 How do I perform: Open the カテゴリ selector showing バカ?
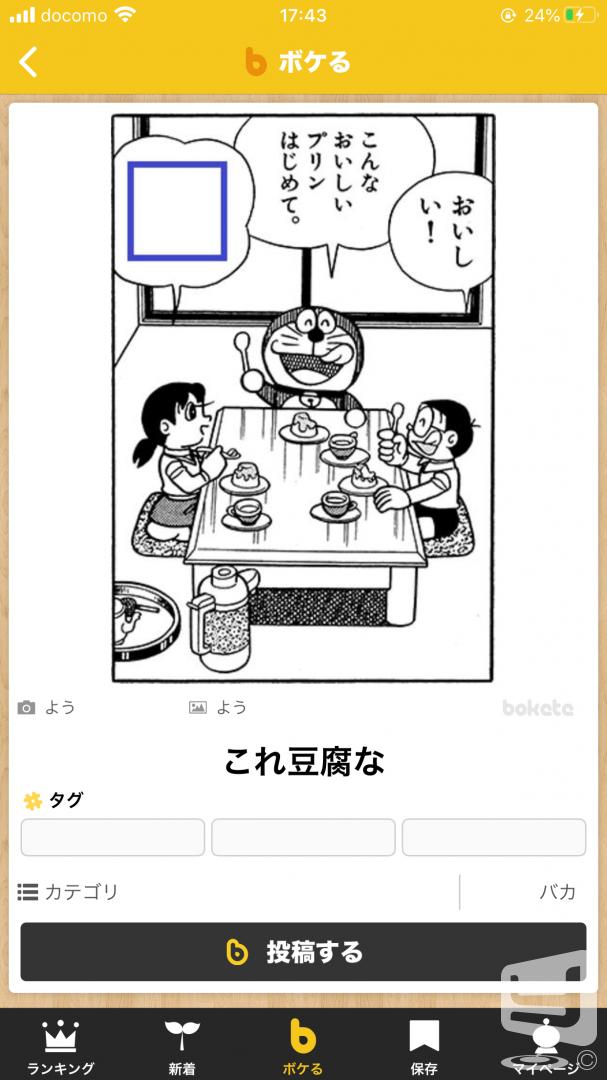tap(303, 892)
